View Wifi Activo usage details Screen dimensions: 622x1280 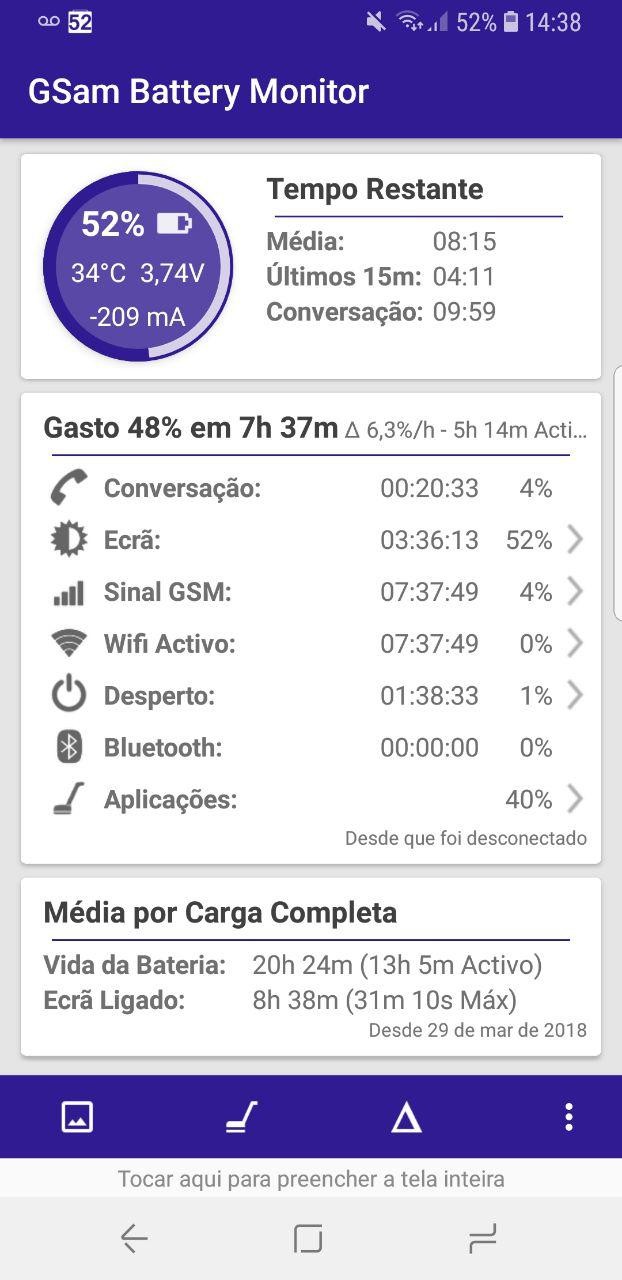310,645
